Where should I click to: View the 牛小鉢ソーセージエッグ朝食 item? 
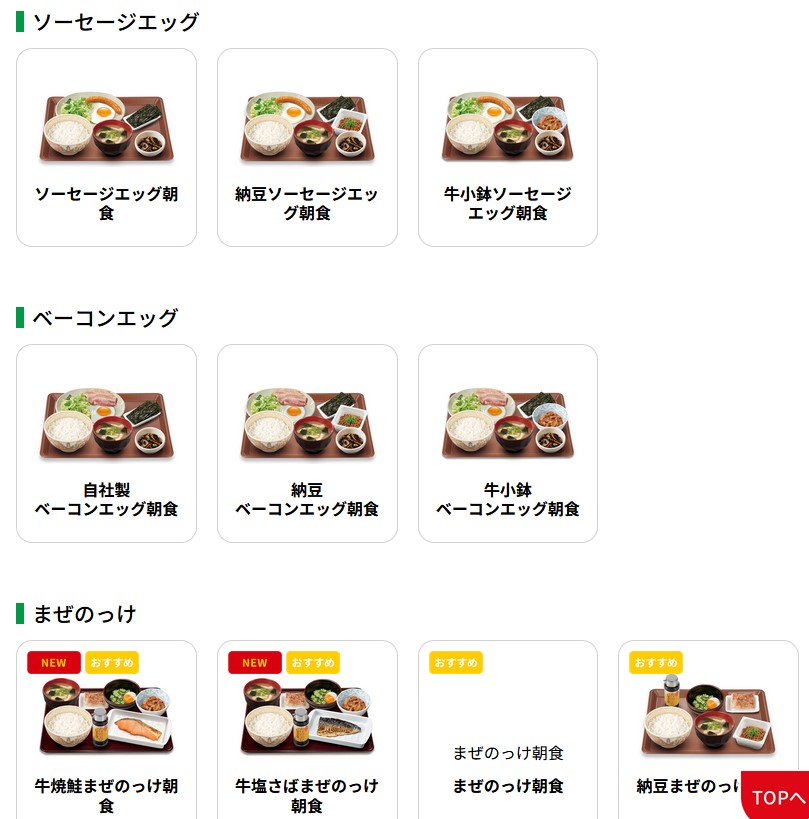point(507,147)
